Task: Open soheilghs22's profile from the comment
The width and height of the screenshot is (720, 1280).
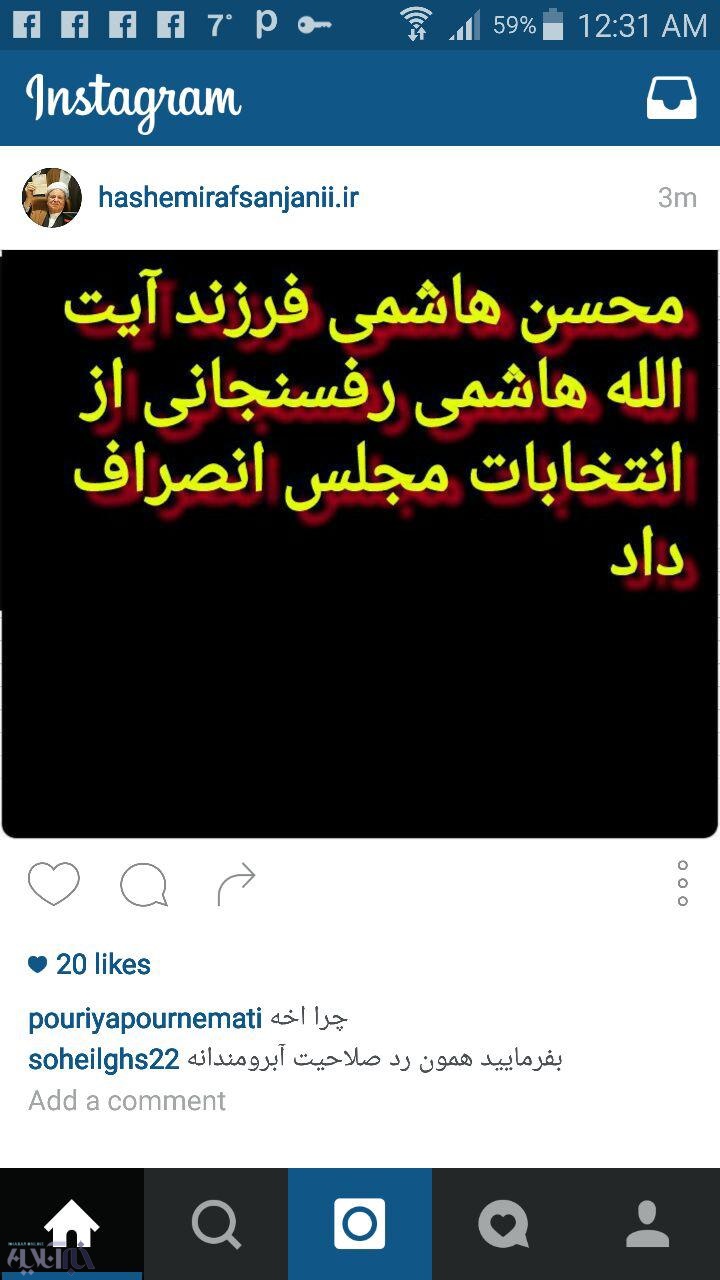Action: coord(104,1059)
